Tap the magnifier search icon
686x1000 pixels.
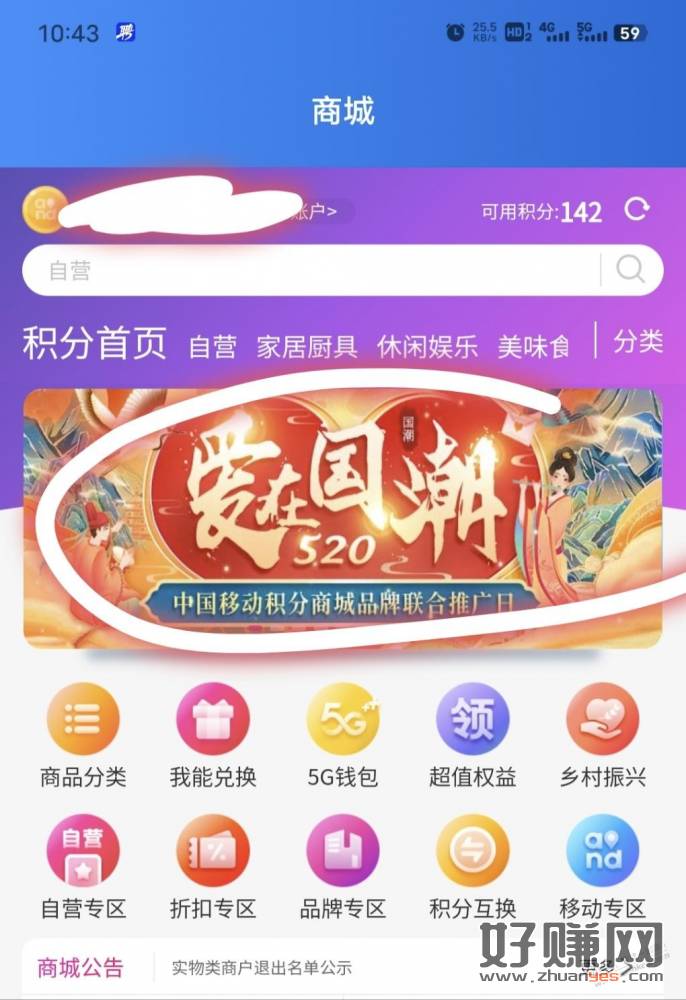[631, 269]
